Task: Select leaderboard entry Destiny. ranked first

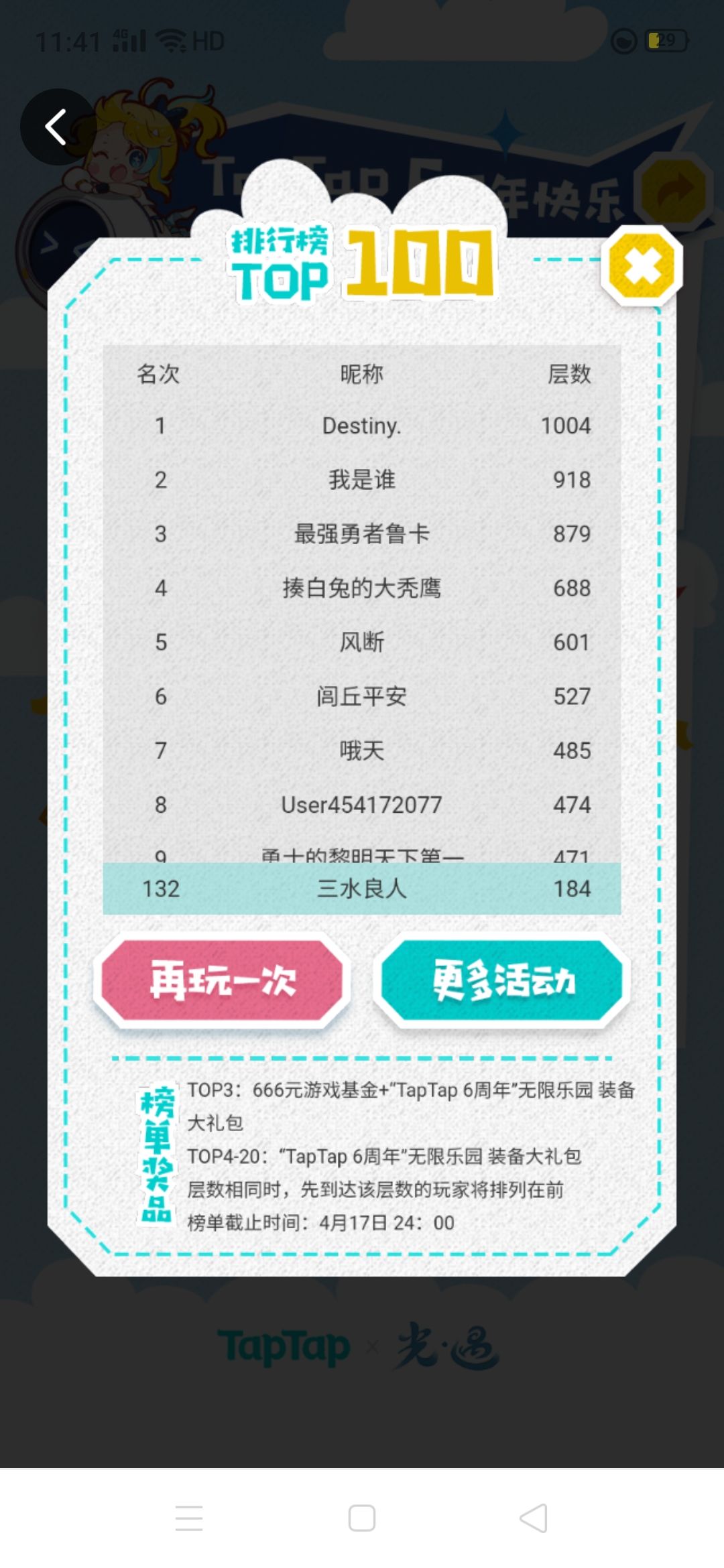Action: (x=362, y=426)
